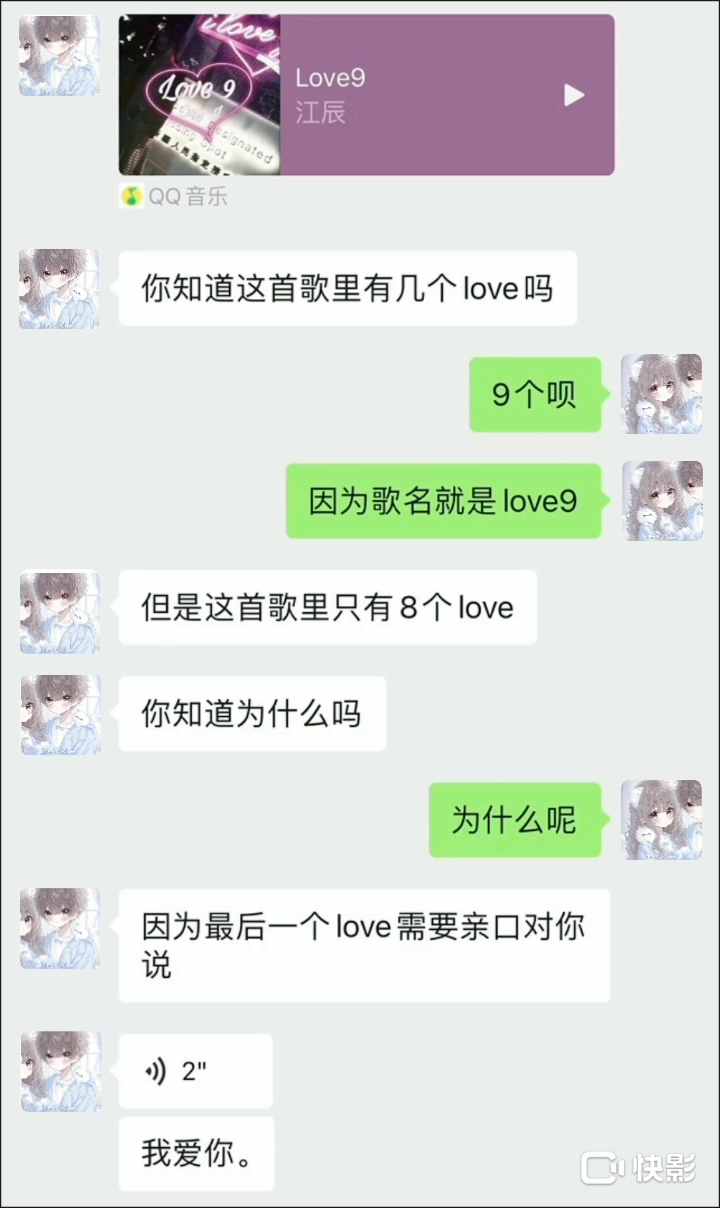Viewport: 720px width, 1208px height.
Task: Play the 2-second voice message
Action: click(x=195, y=1071)
